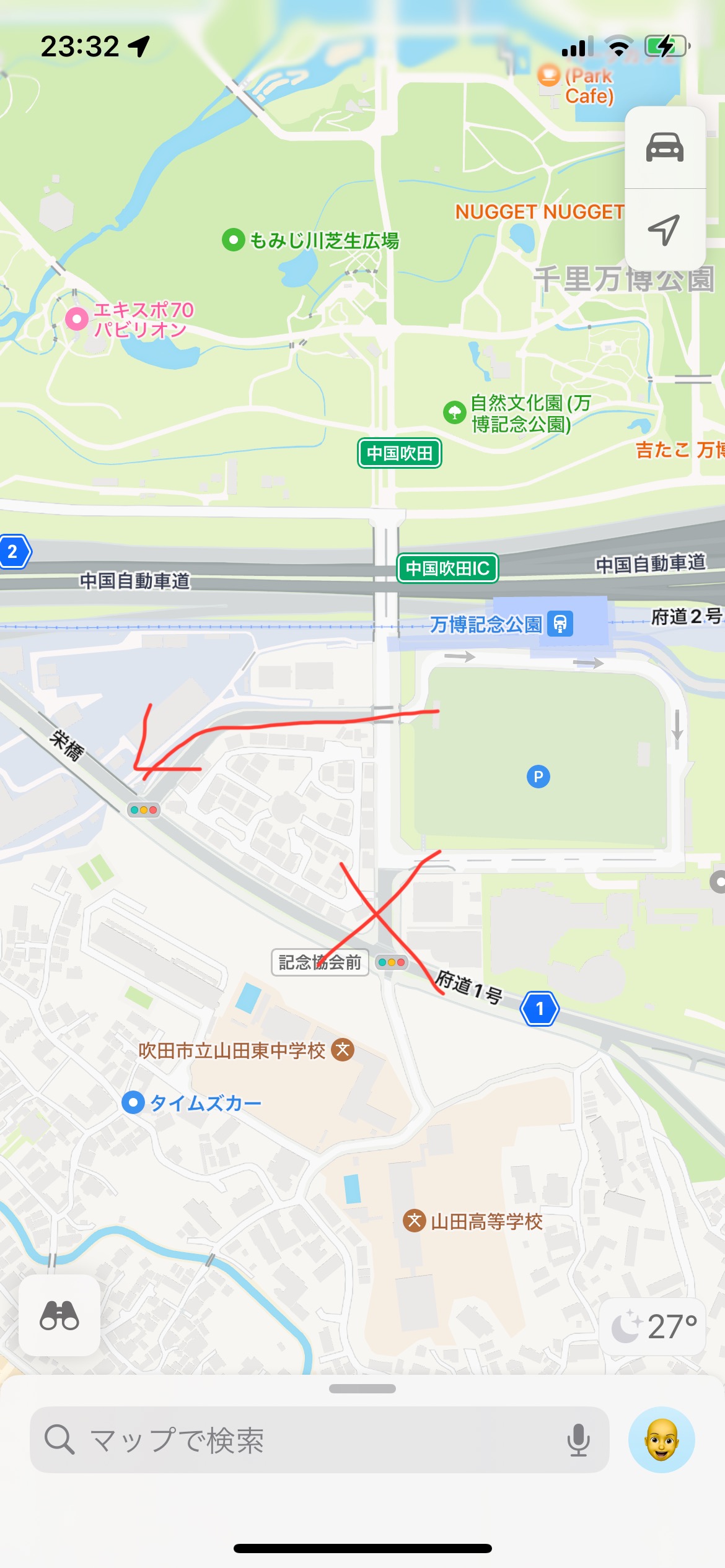Start voice search with the microphone
This screenshot has height=1568, width=725.
click(x=578, y=1440)
